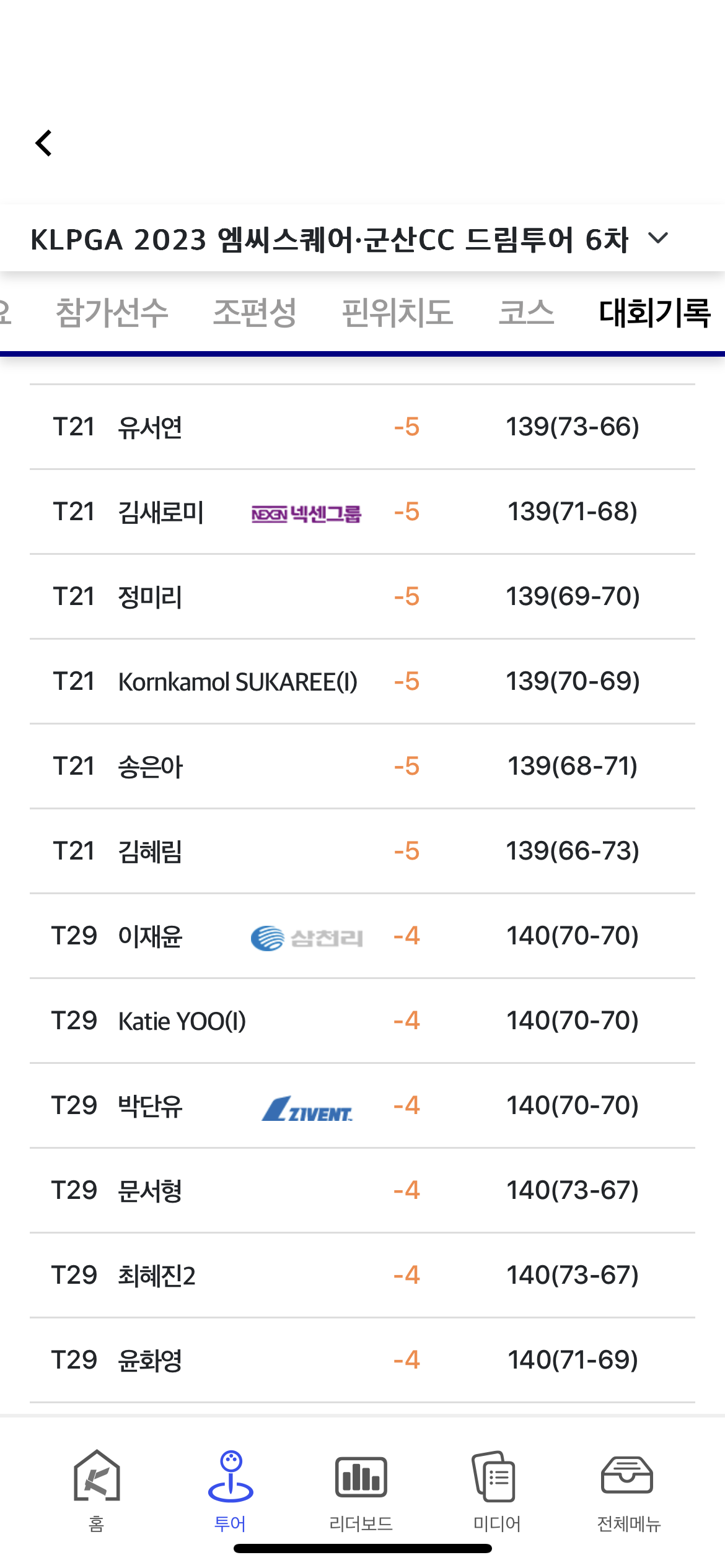The image size is (725, 1568).
Task: Go to 홈 in bottom navigation
Action: (97, 1490)
